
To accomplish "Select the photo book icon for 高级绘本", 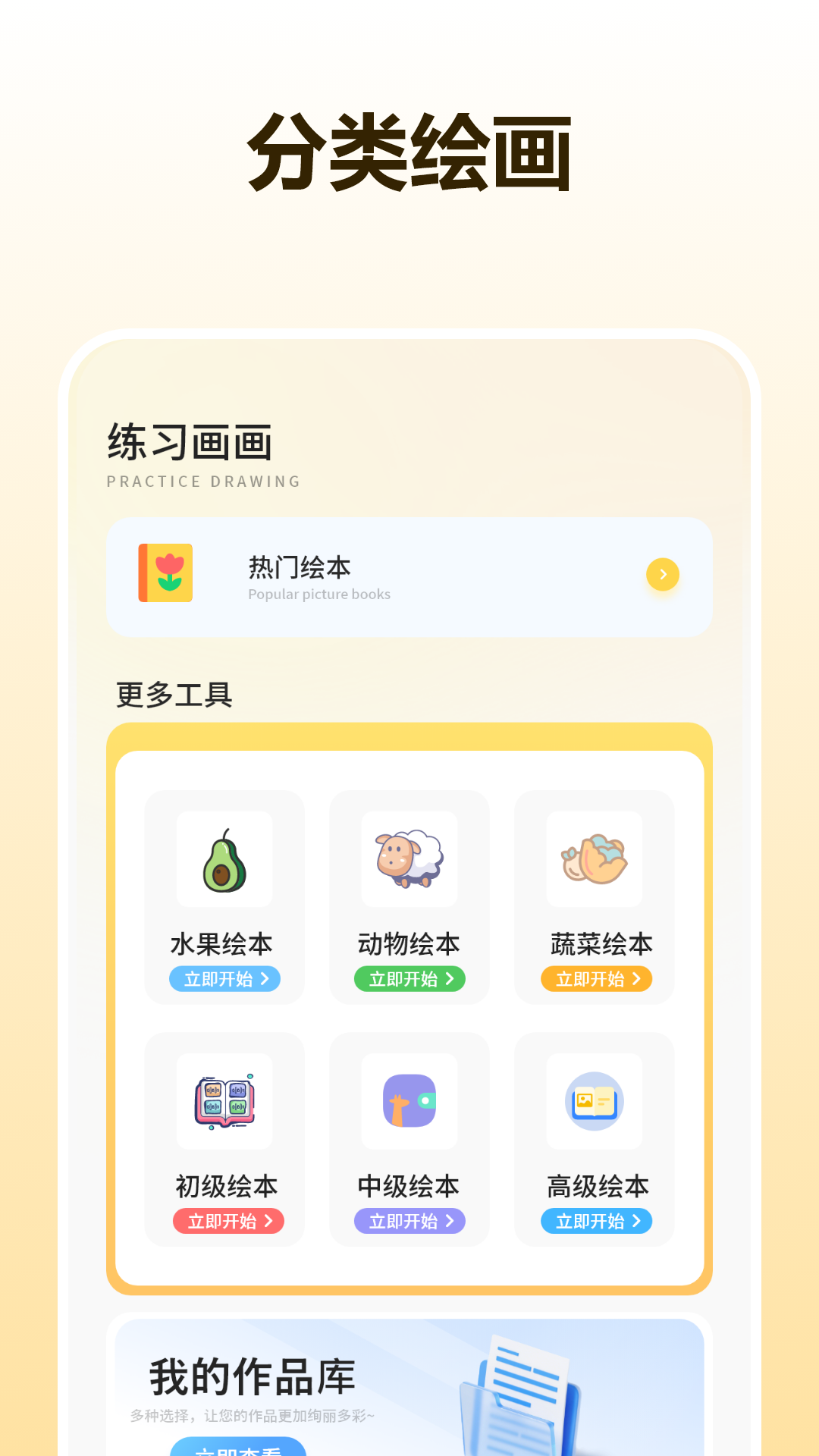I will pyautogui.click(x=594, y=1101).
